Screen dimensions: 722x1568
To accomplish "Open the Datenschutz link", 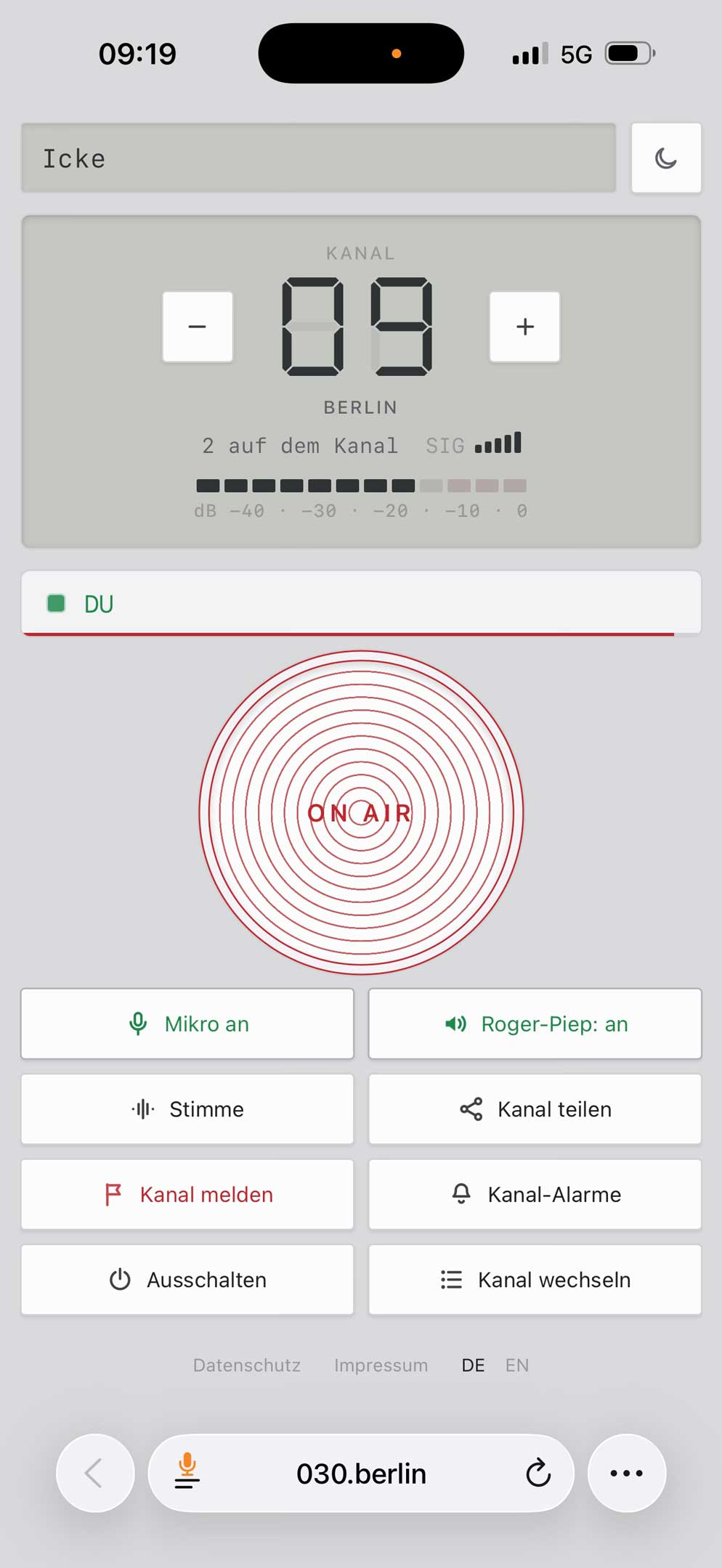I will pos(247,1365).
